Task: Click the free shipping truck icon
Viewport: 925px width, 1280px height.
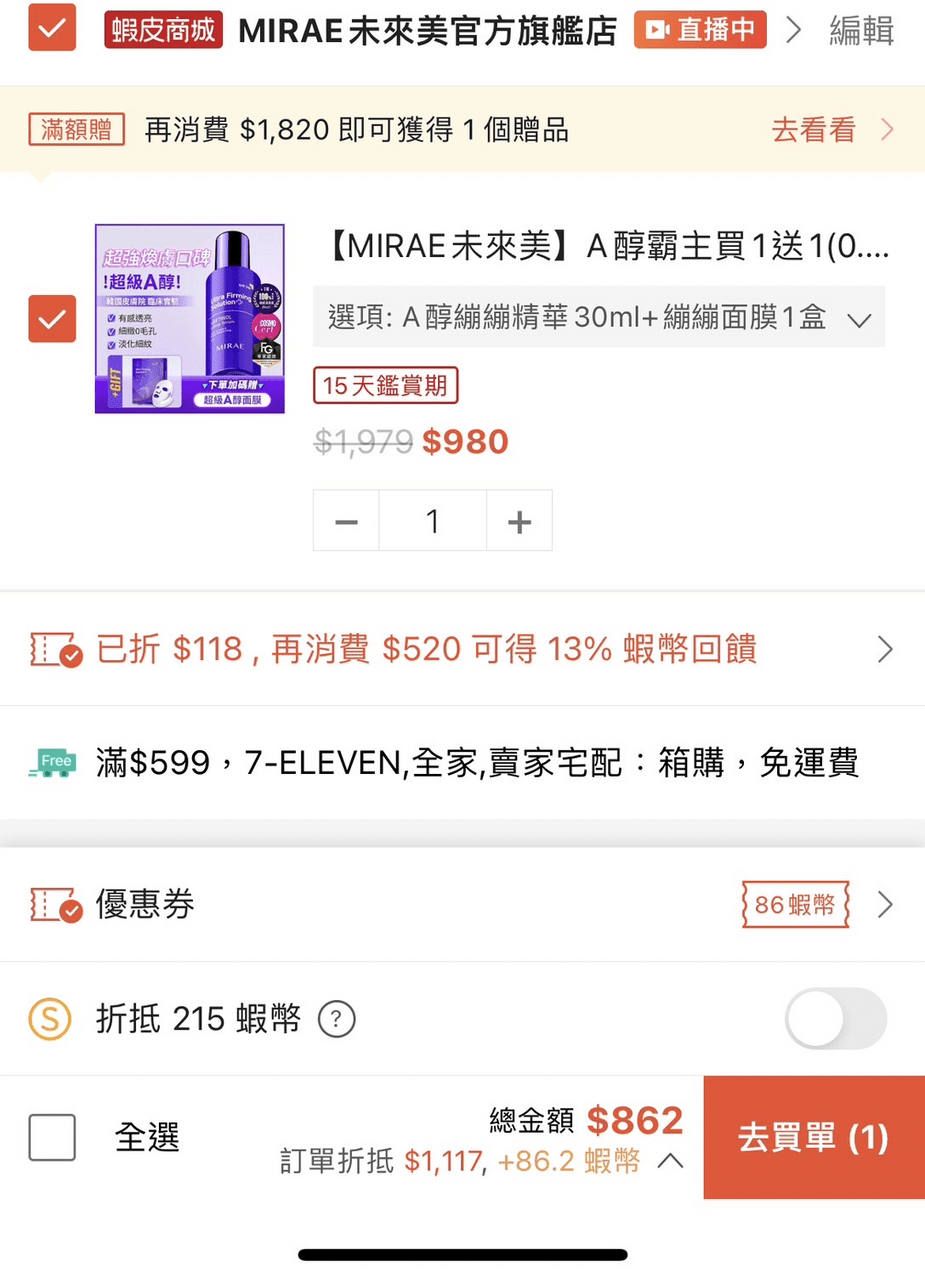Action: (x=52, y=762)
